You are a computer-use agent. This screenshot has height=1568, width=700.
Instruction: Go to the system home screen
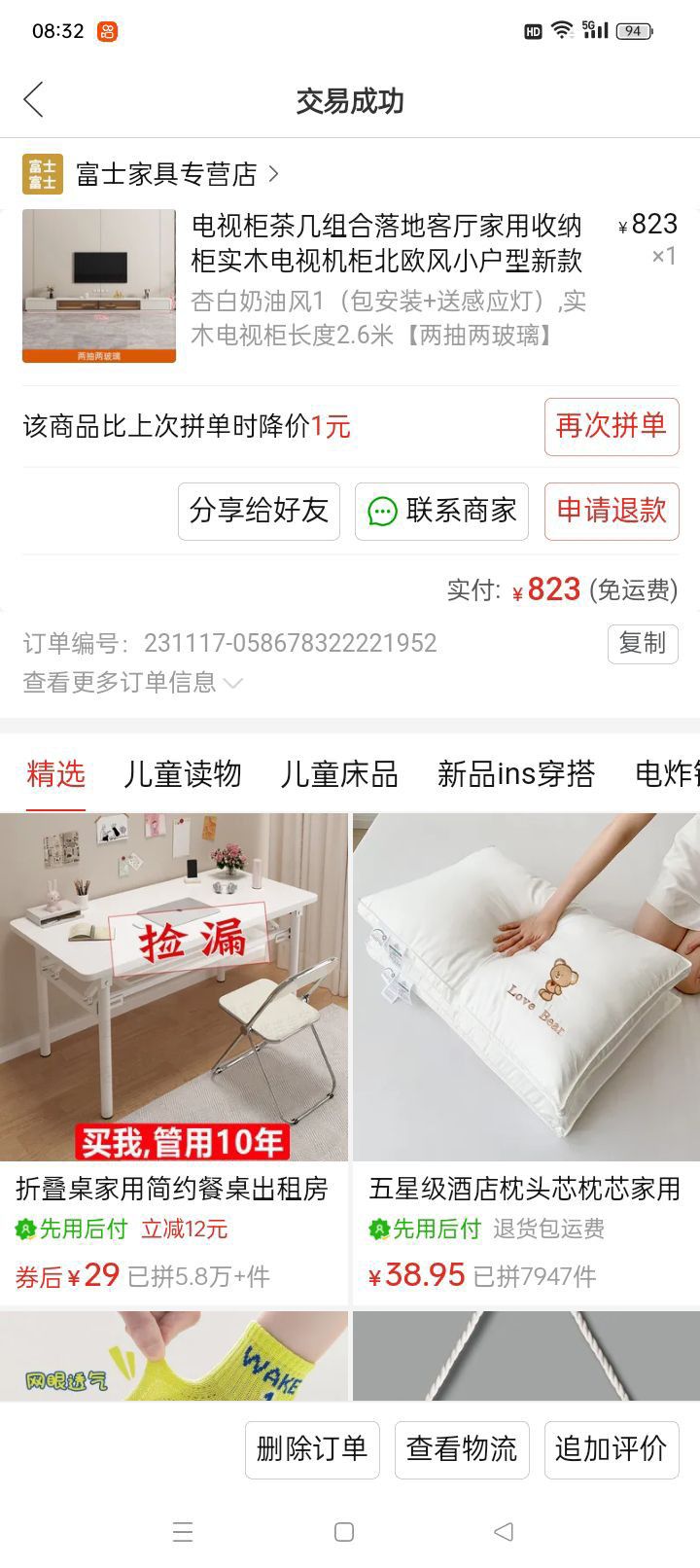(x=343, y=1532)
